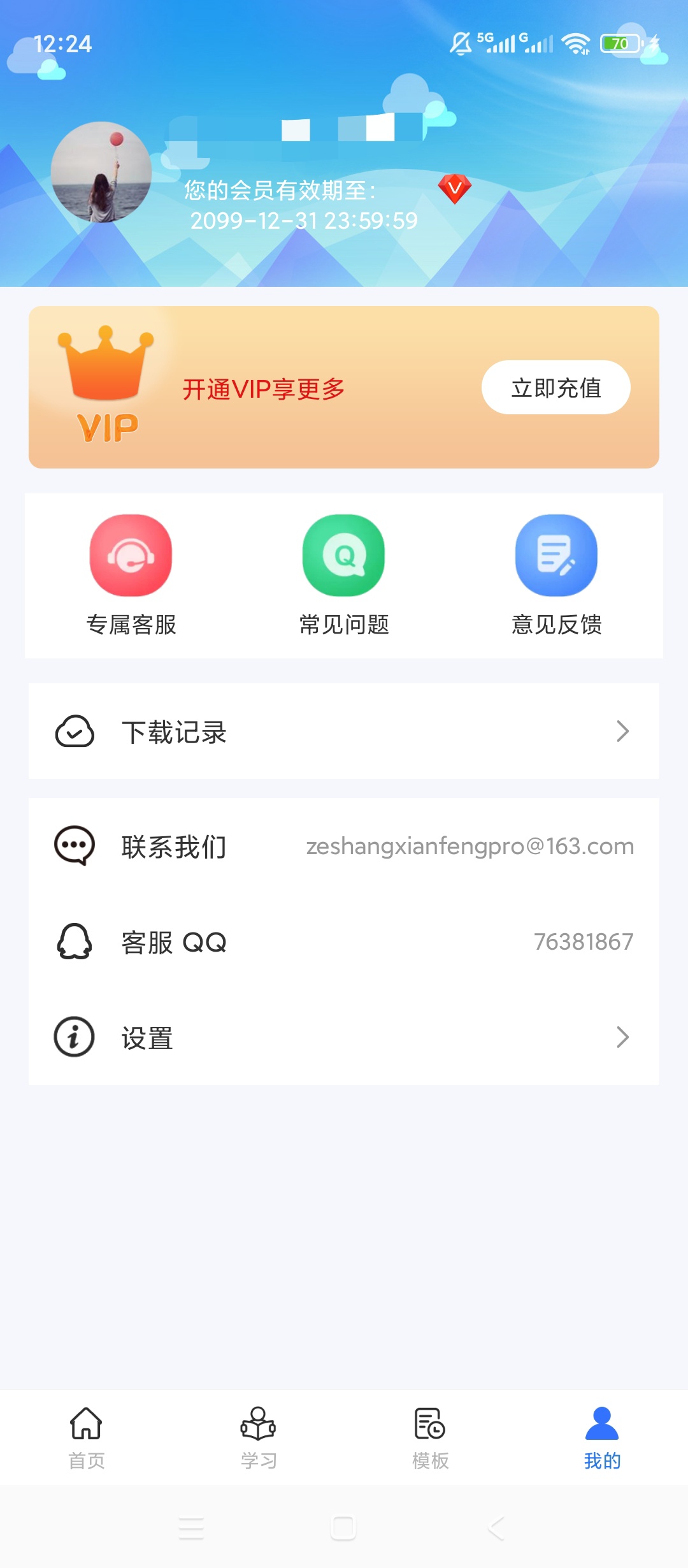This screenshot has height=1568, width=688.
Task: Switch to the 首页 home tab
Action: pyautogui.click(x=86, y=1438)
